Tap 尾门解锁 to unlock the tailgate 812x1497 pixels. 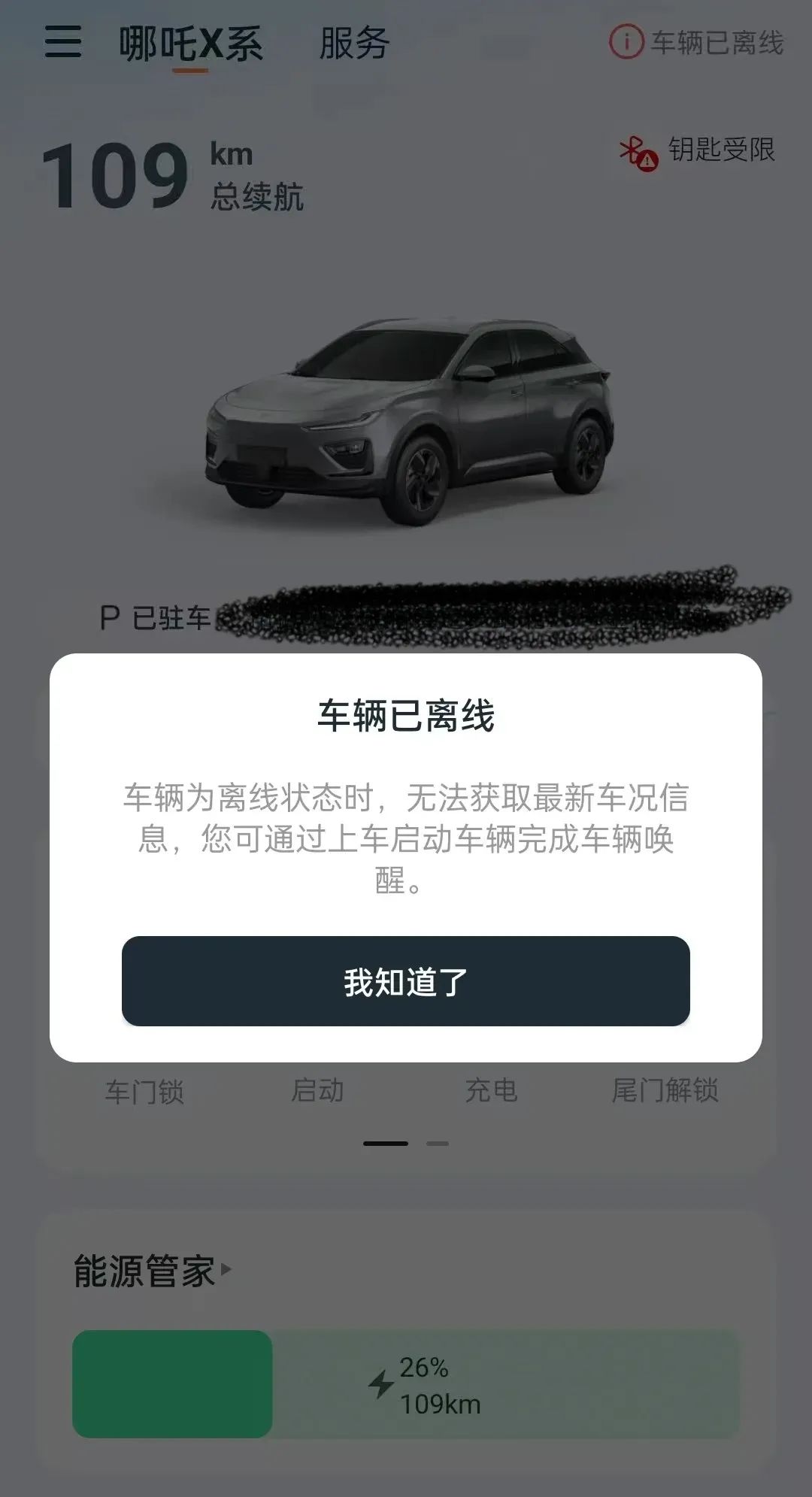coord(665,1089)
